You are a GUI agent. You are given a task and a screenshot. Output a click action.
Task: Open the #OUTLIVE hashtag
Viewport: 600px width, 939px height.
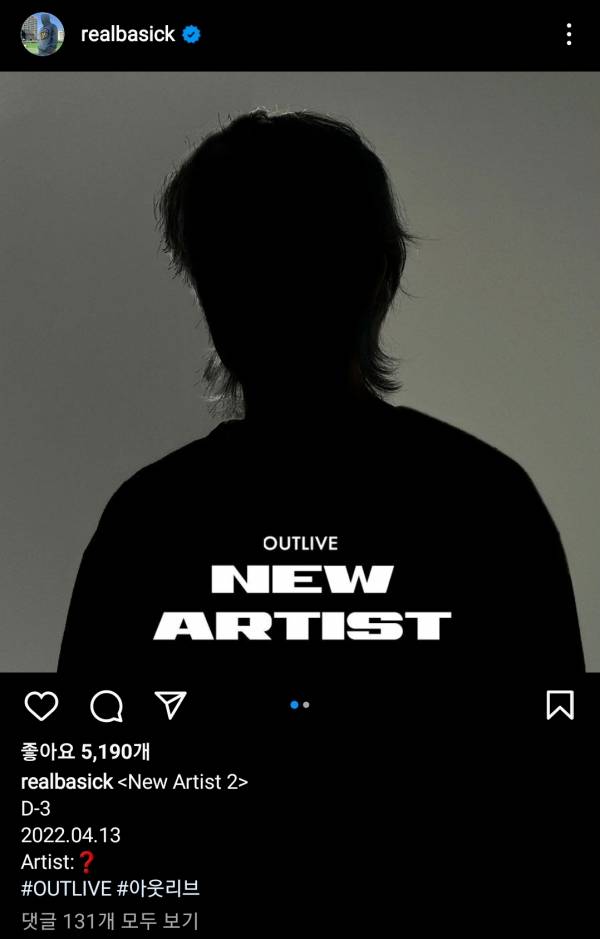tap(65, 888)
